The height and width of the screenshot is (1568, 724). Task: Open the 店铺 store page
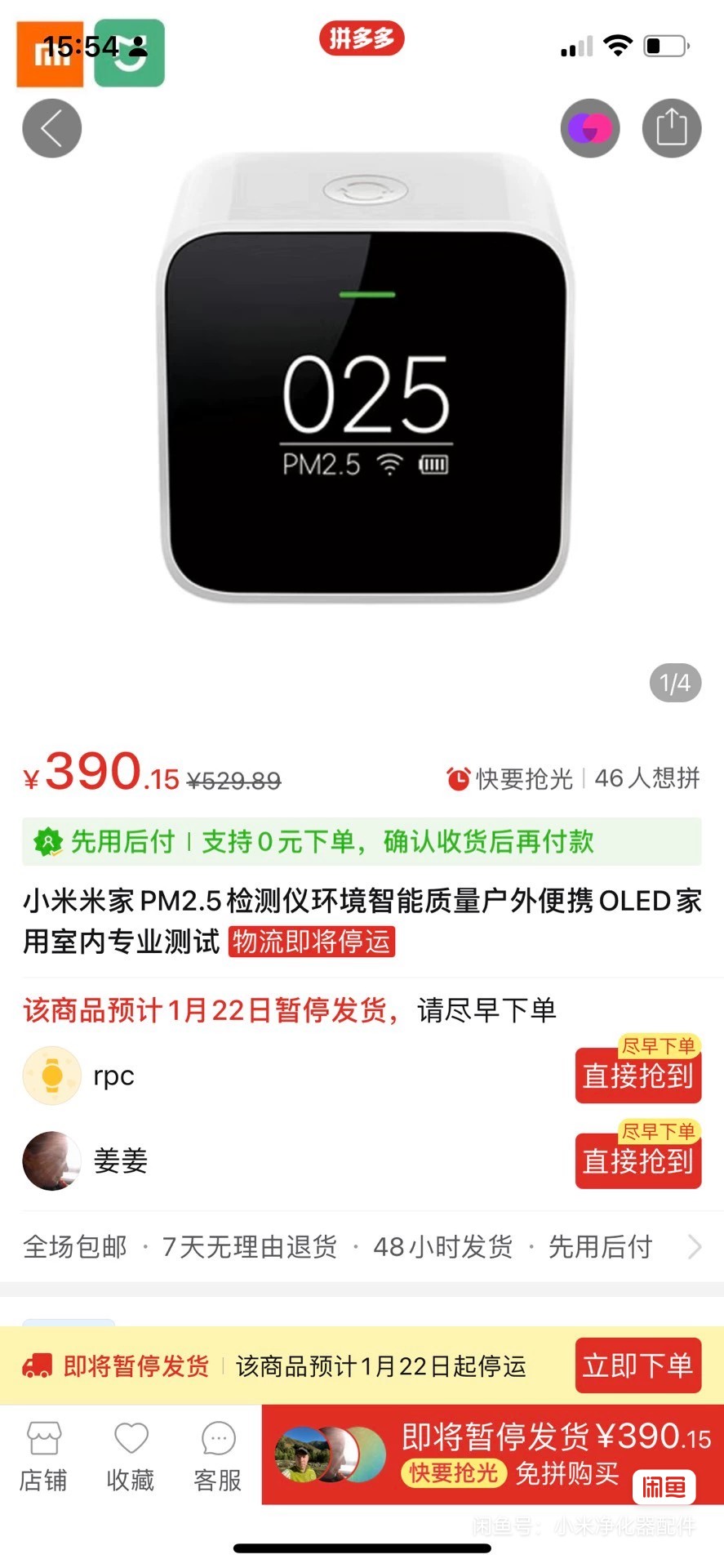(x=43, y=1456)
